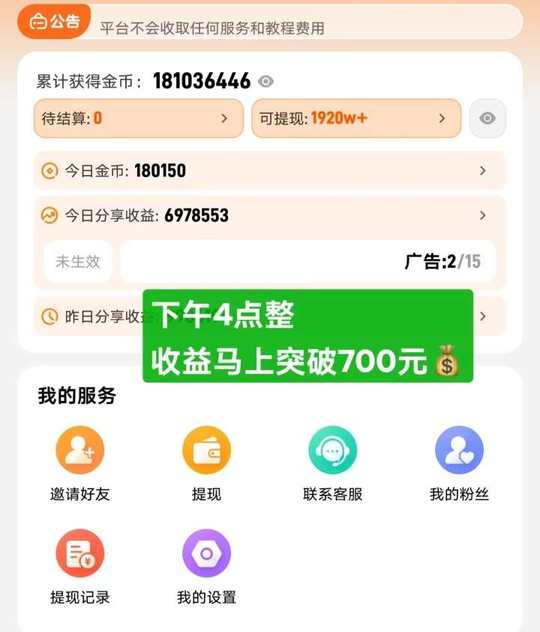The image size is (540, 632).
Task: Open today's gold coins details
Action: 270,171
